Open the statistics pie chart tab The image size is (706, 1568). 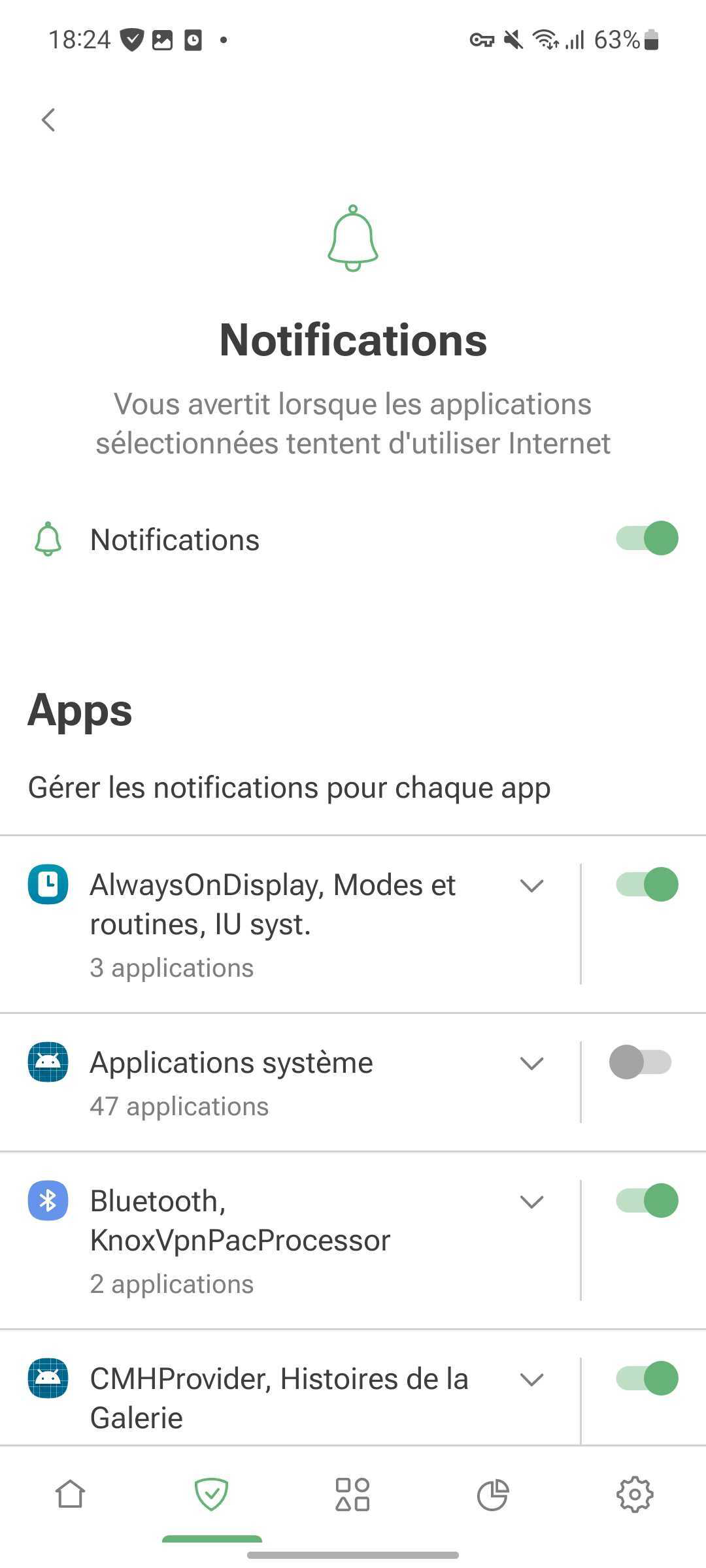[494, 1494]
